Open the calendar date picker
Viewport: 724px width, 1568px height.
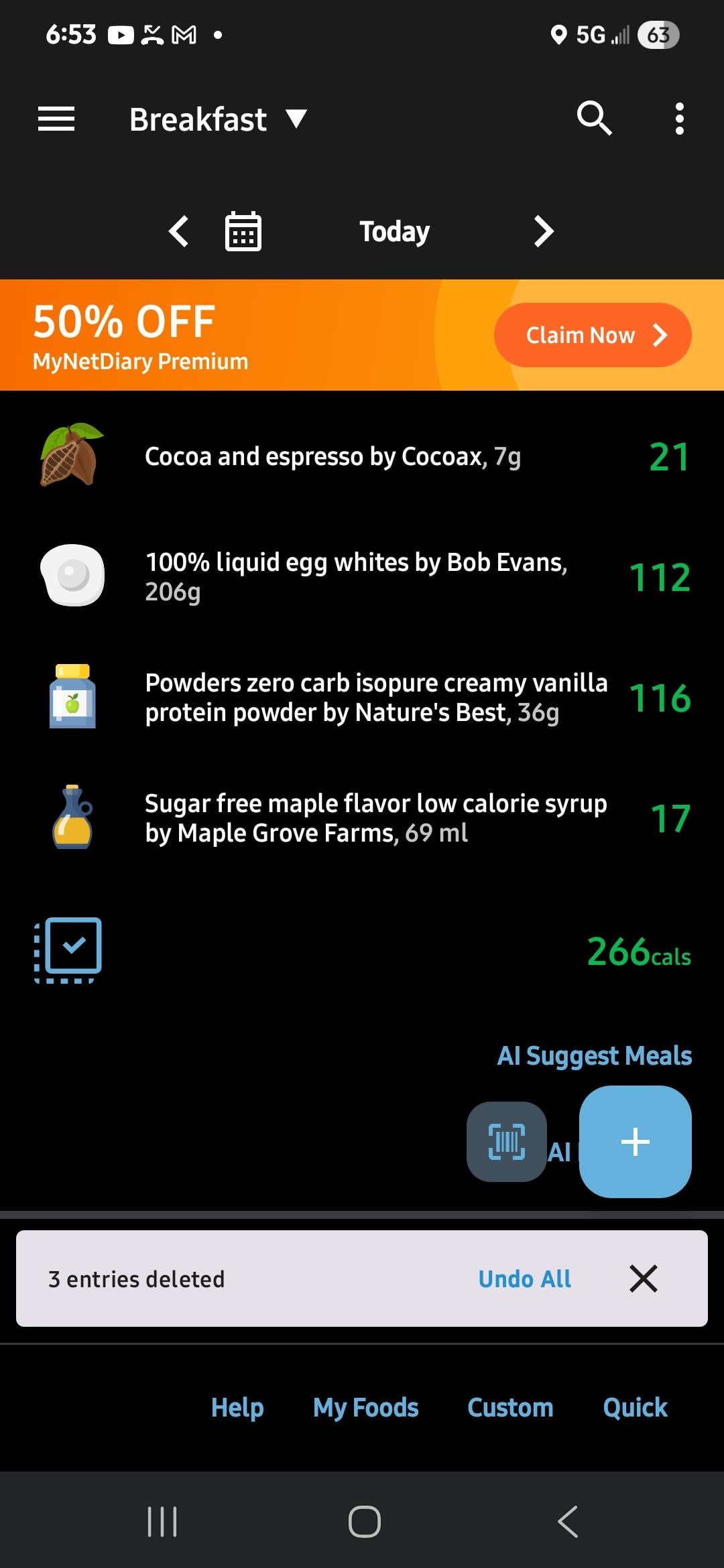(x=243, y=232)
